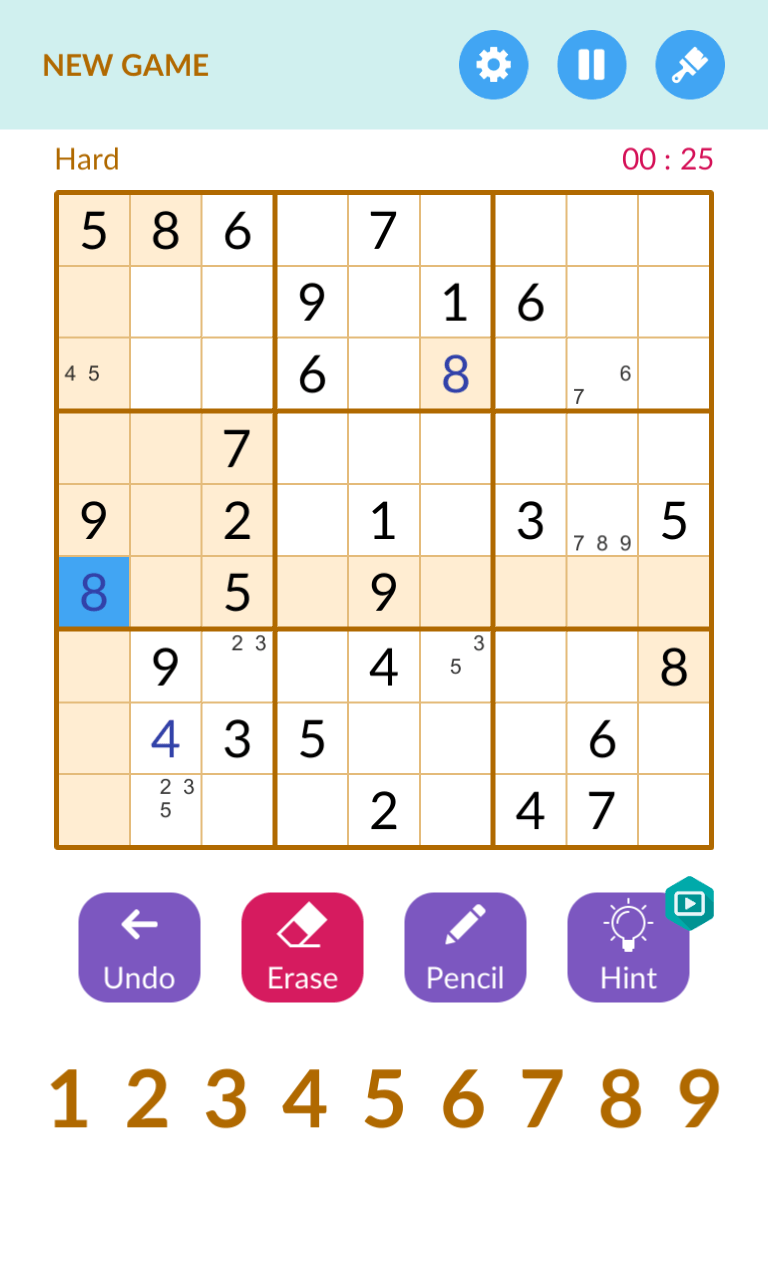The image size is (768, 1280).
Task: Select the highlighted blue 8 cell
Action: click(93, 593)
